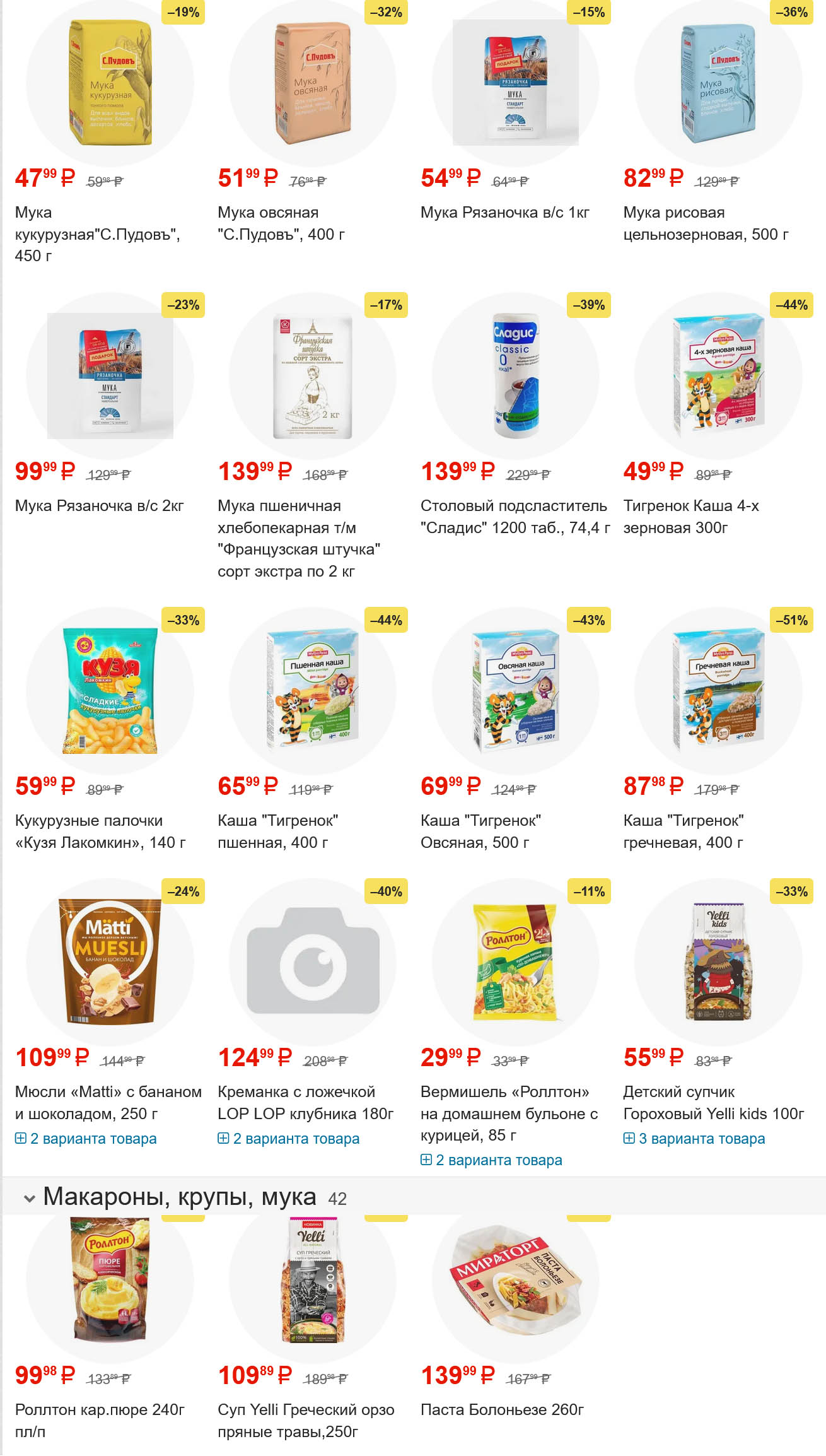Expand 2 варианта товара under Креманка LOP LOP
The height and width of the screenshot is (1456, 826).
(289, 1139)
